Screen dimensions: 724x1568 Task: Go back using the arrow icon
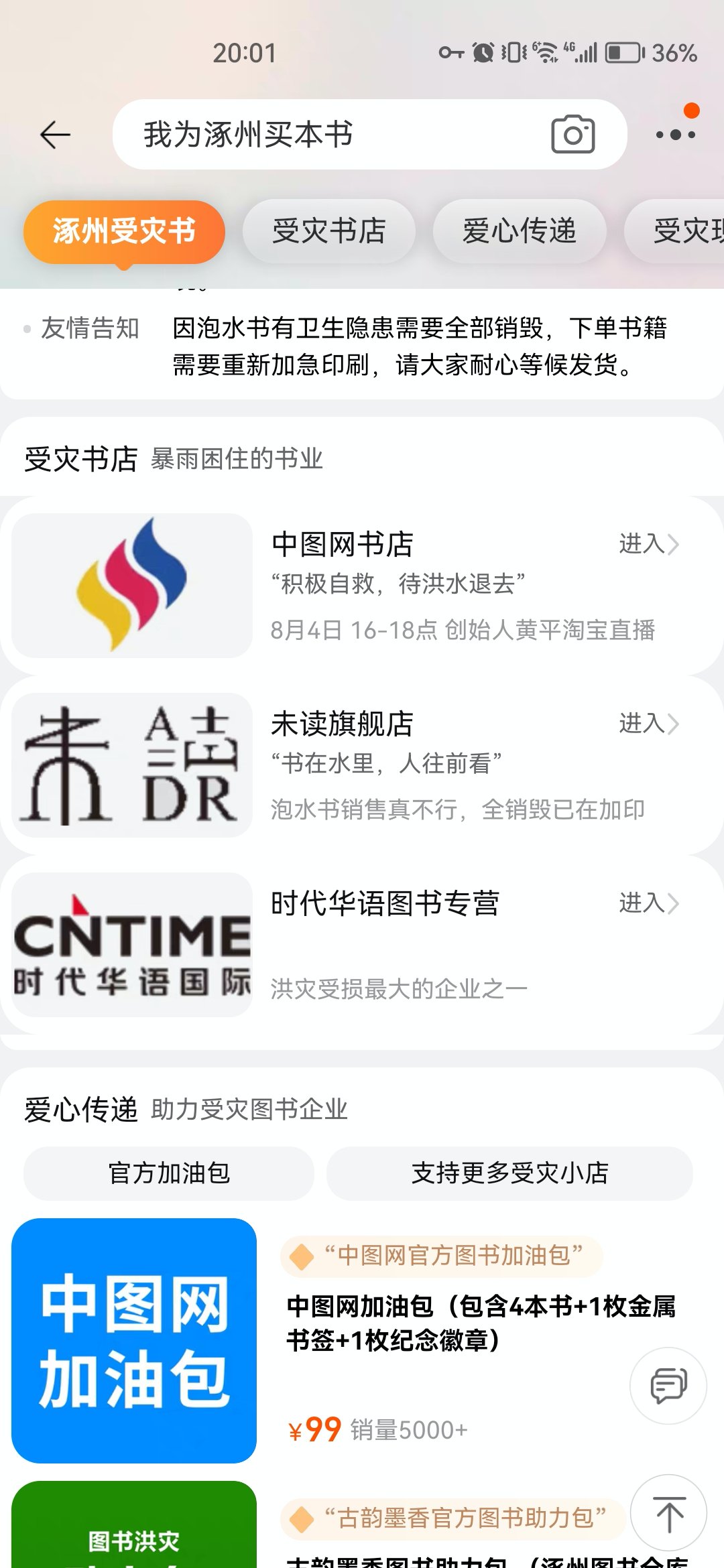[x=55, y=135]
